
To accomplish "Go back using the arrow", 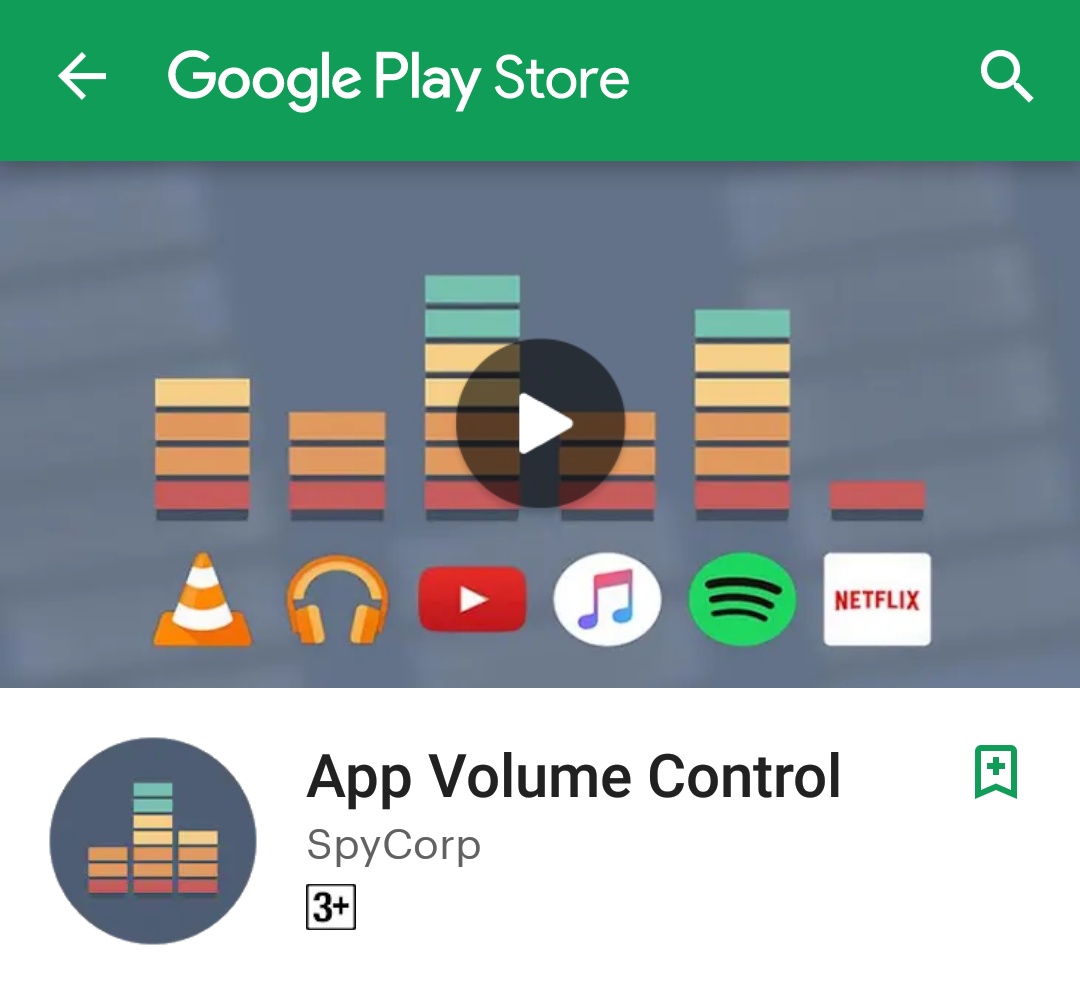I will [82, 77].
